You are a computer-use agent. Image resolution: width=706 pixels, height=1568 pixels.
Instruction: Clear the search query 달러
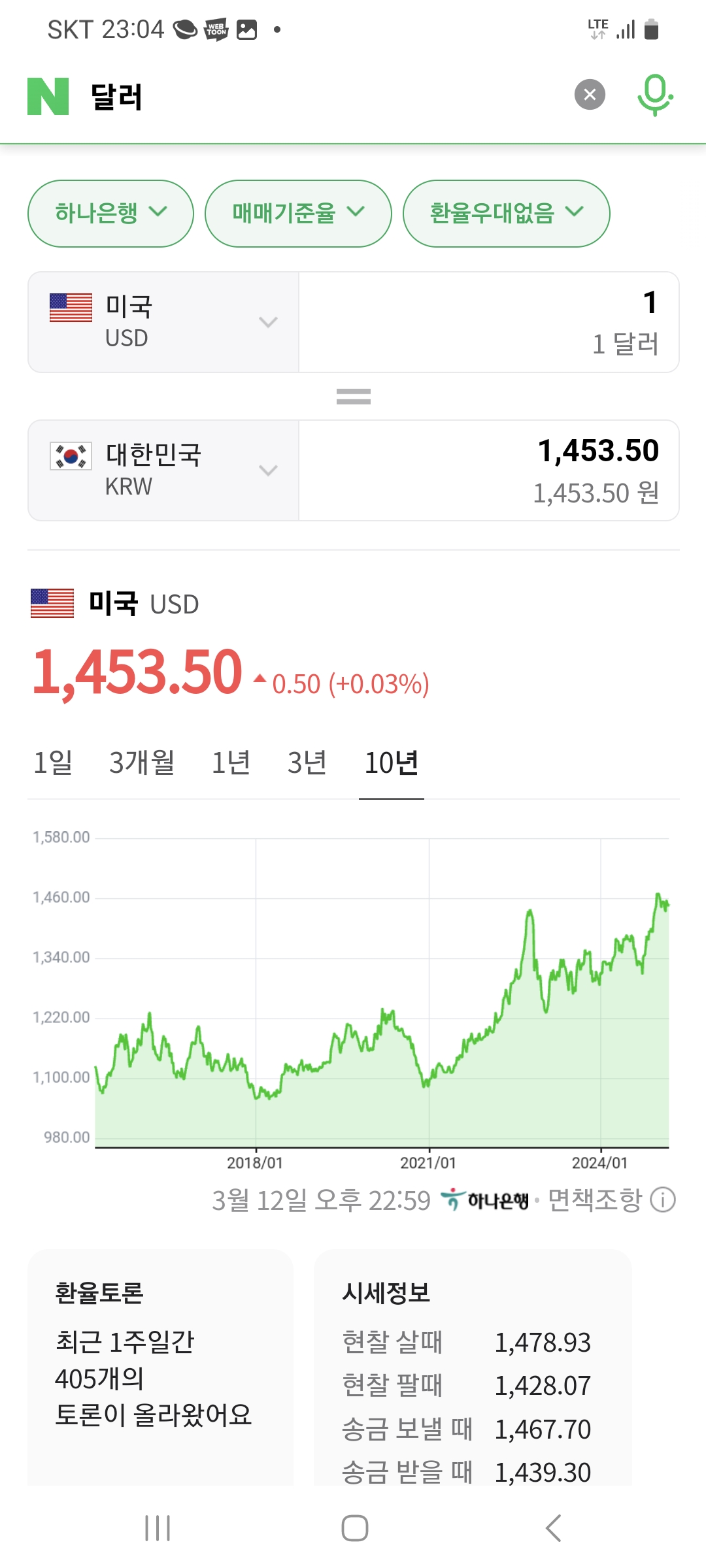point(590,95)
